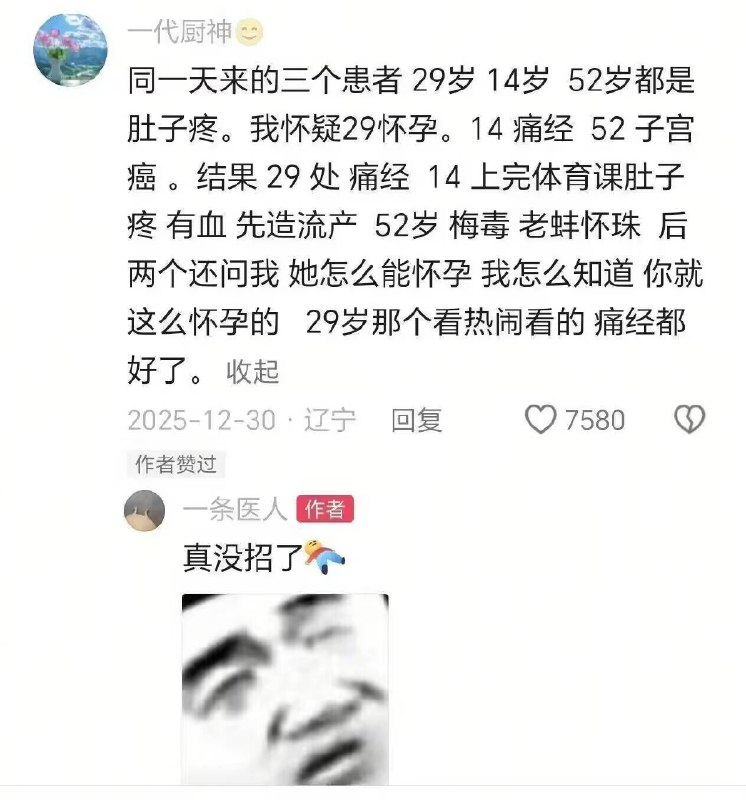Tap the username 一代厨神

pos(179,33)
